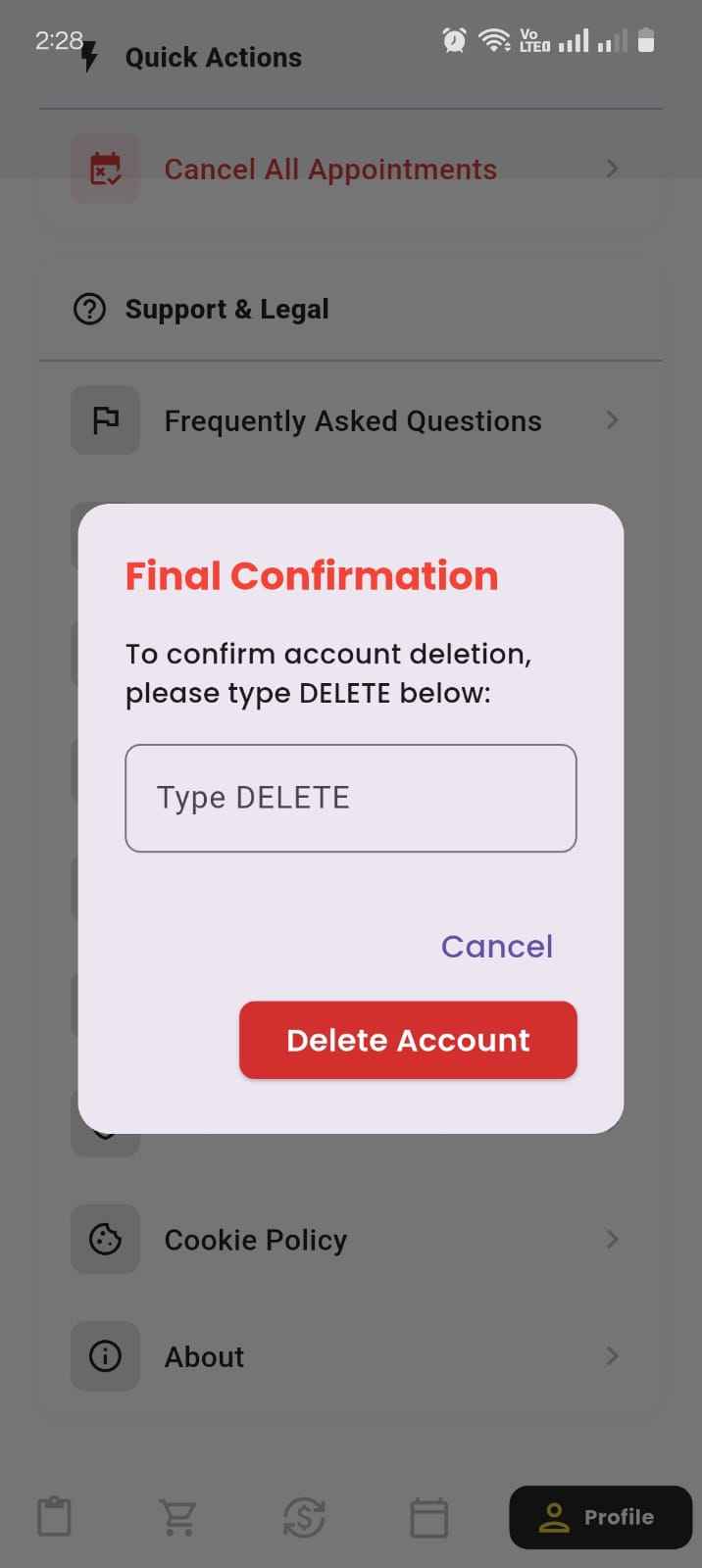Confirm with the red Delete Account button
The height and width of the screenshot is (1568, 702).
[408, 1040]
